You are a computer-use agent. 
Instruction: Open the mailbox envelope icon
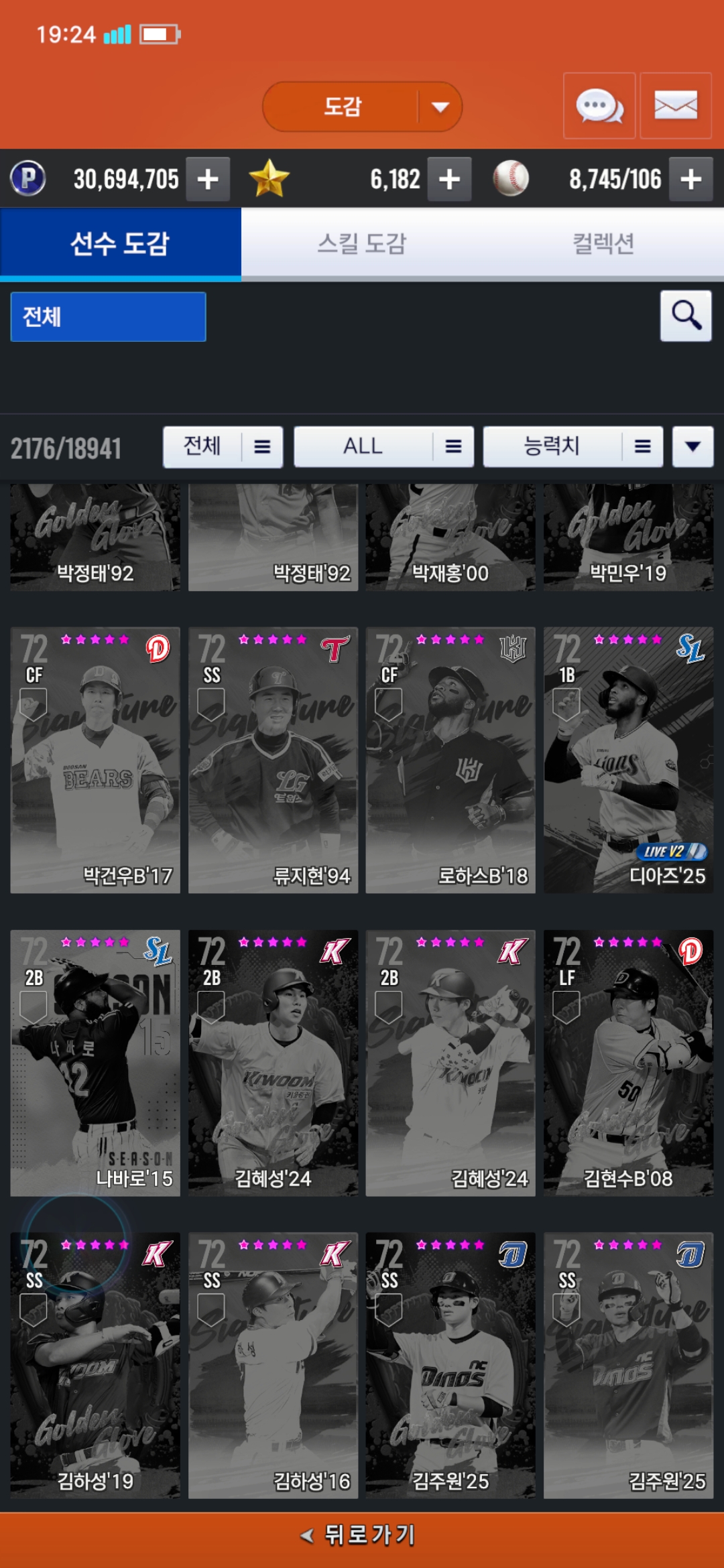(676, 106)
